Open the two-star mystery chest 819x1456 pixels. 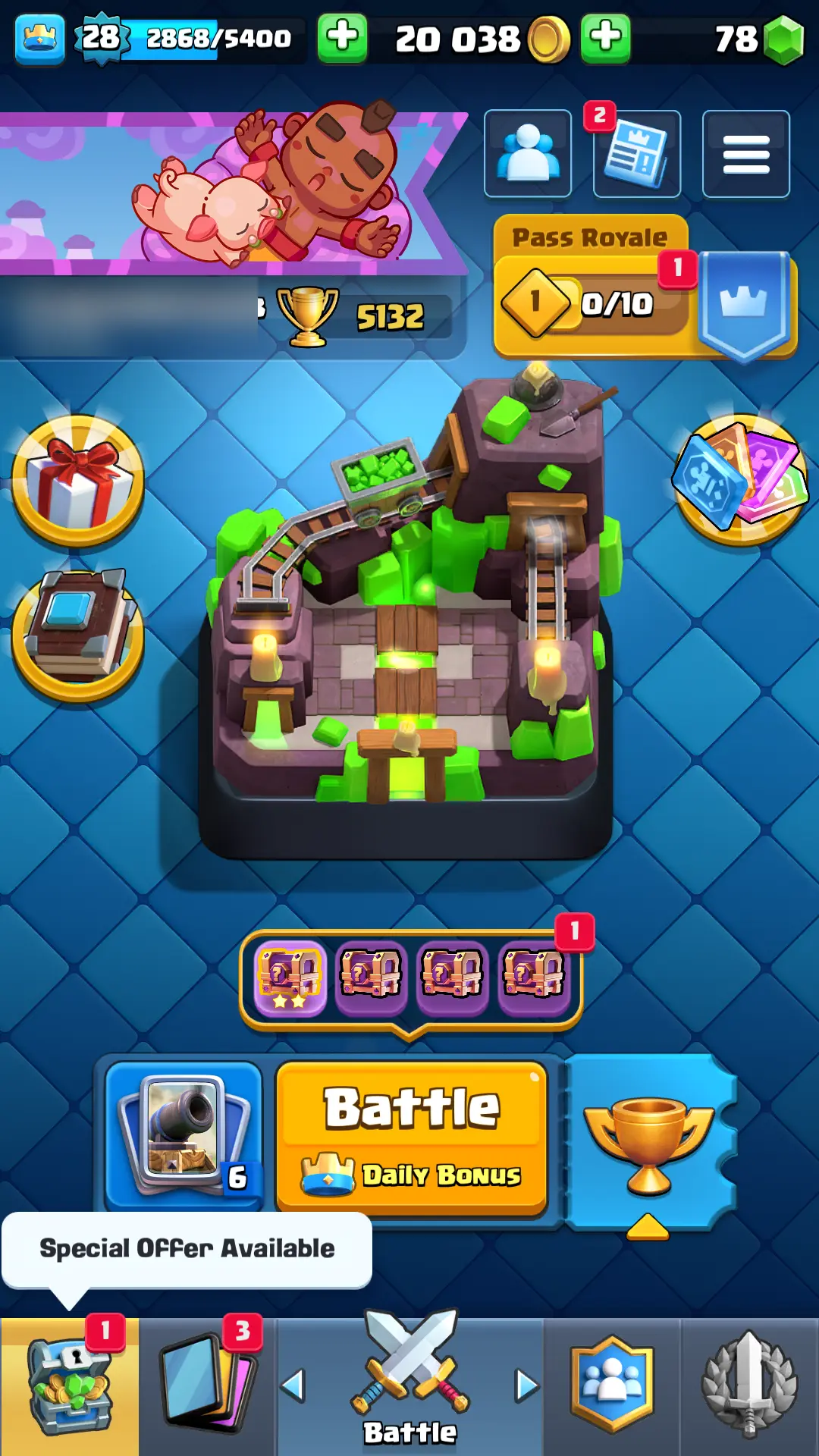coord(290,977)
